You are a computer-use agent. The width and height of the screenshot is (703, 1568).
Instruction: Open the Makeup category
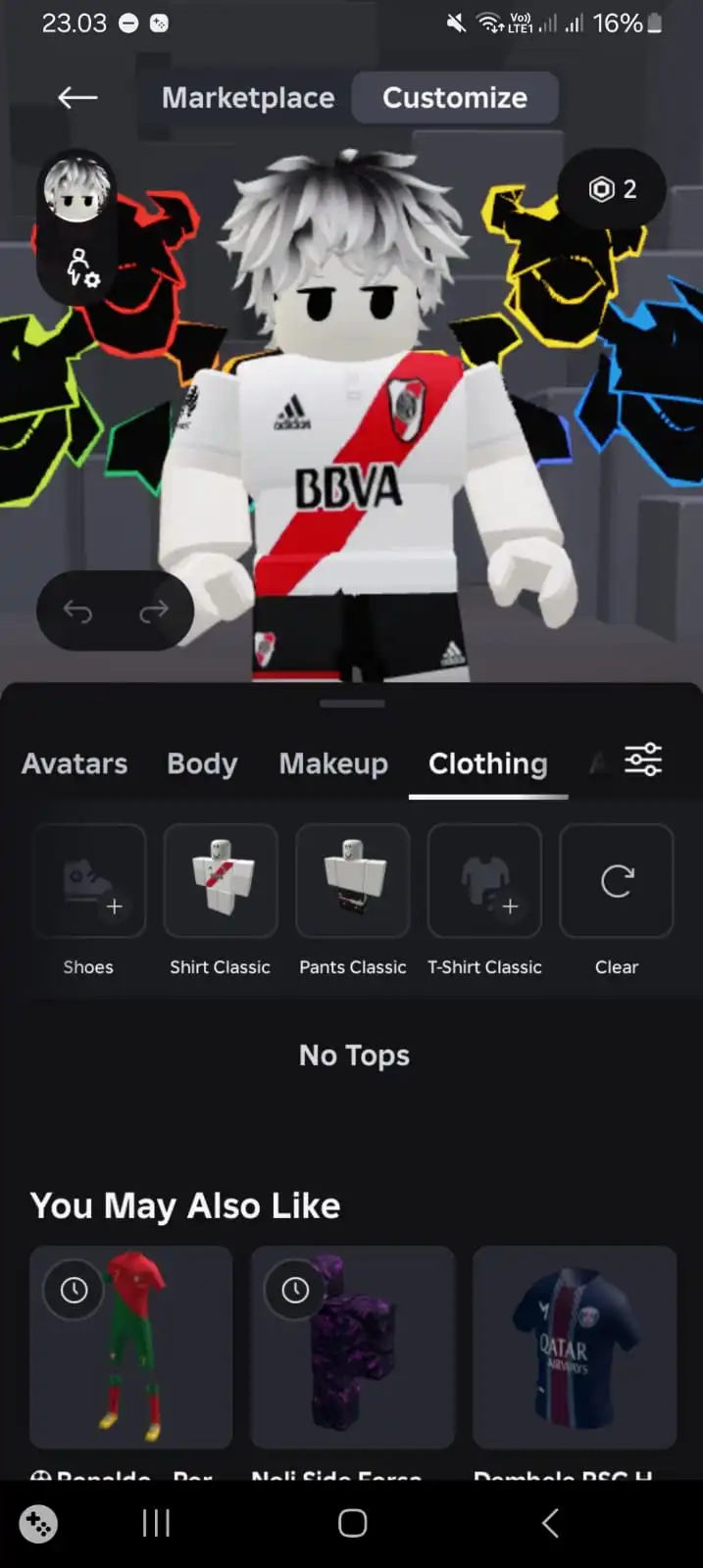[x=333, y=763]
